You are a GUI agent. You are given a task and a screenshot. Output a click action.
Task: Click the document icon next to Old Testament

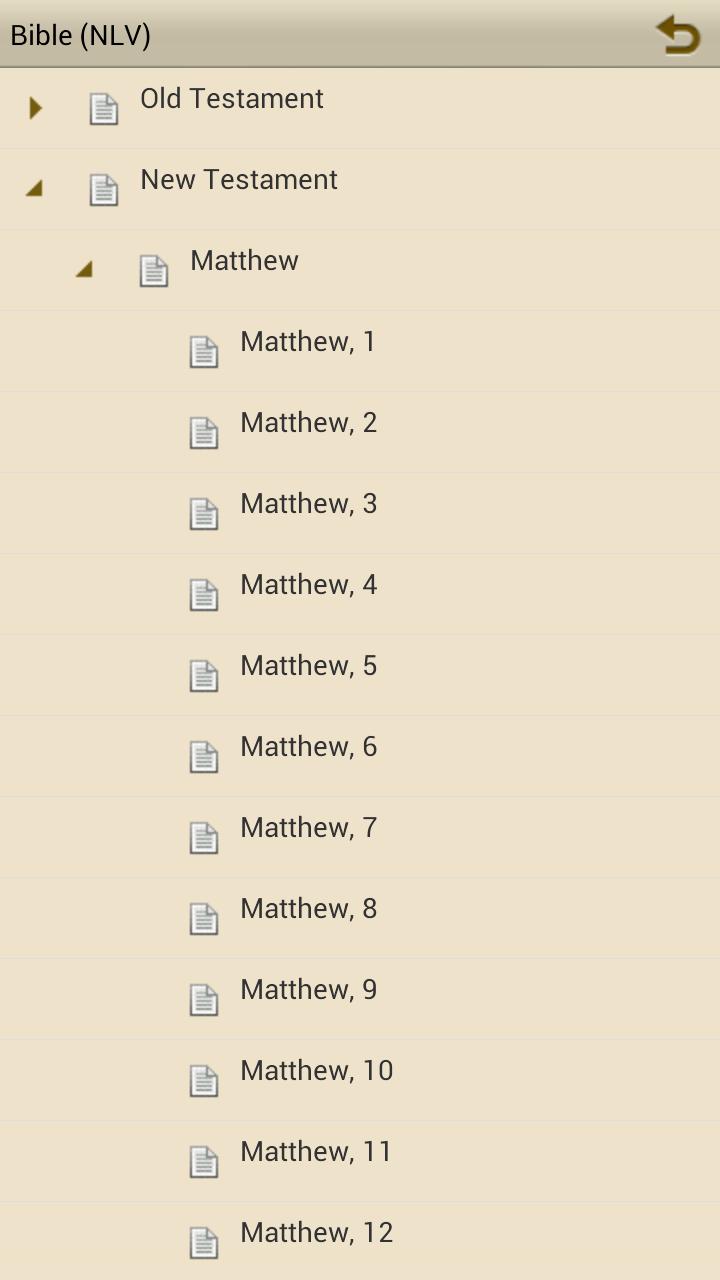coord(103,108)
